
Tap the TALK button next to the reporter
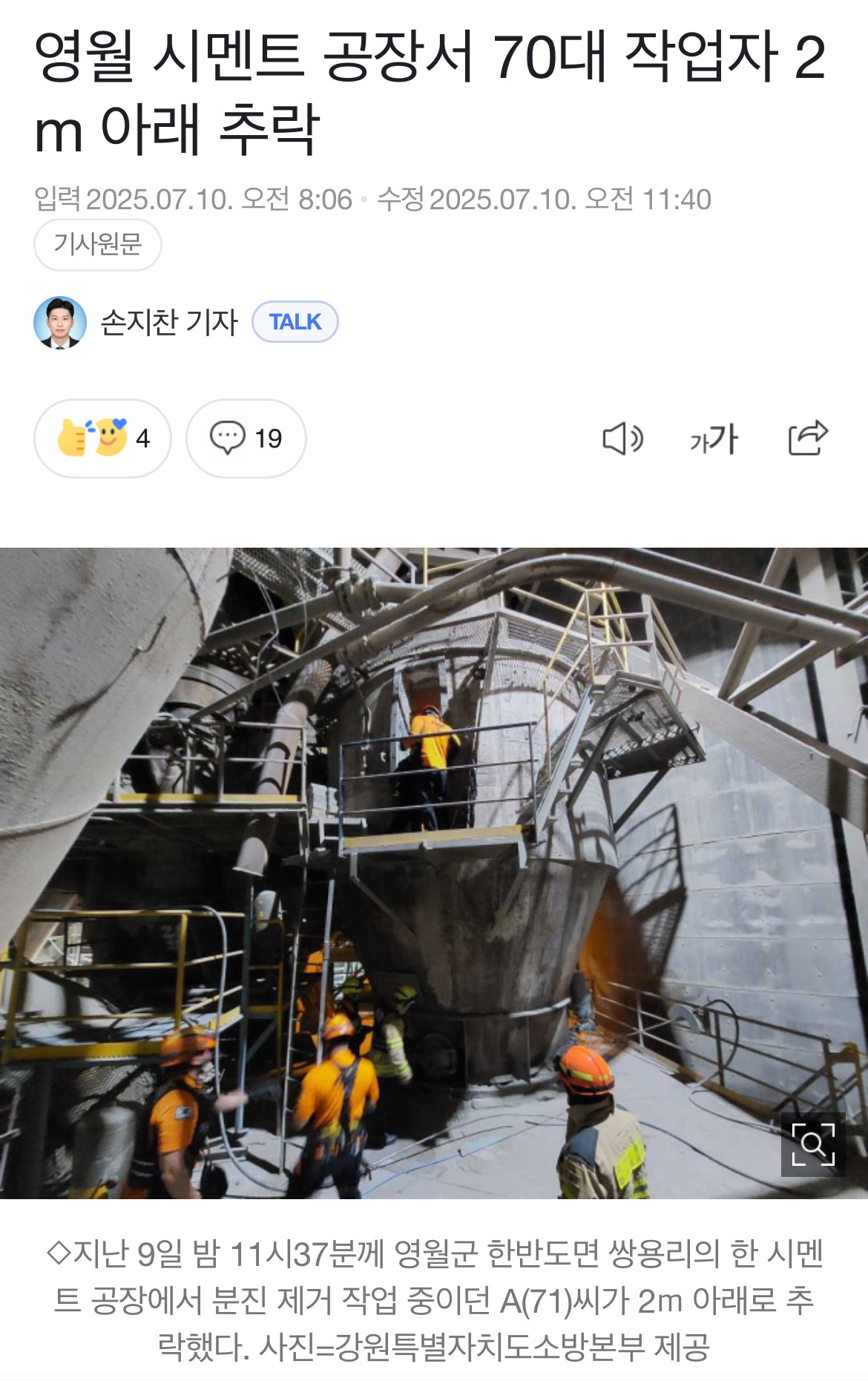coord(295,322)
